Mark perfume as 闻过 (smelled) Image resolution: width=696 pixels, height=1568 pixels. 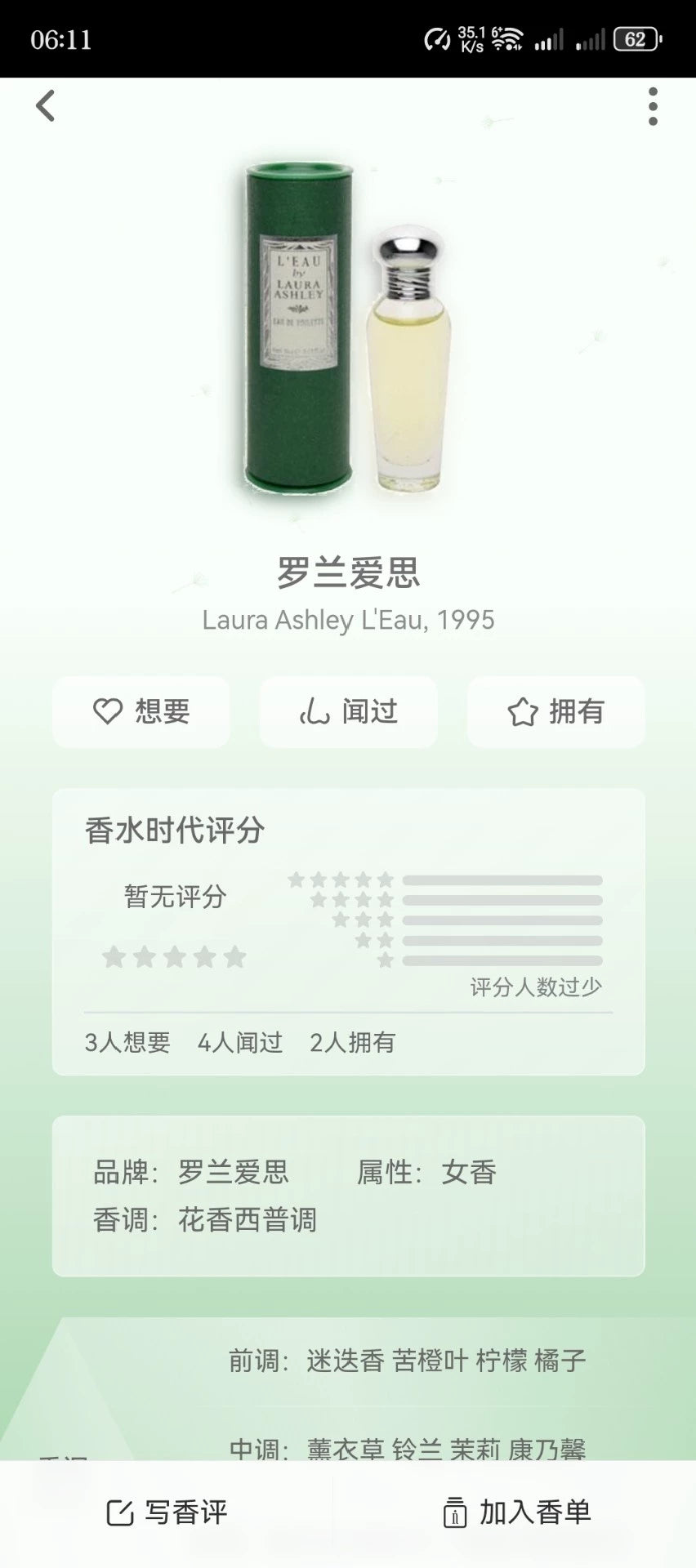(x=349, y=711)
